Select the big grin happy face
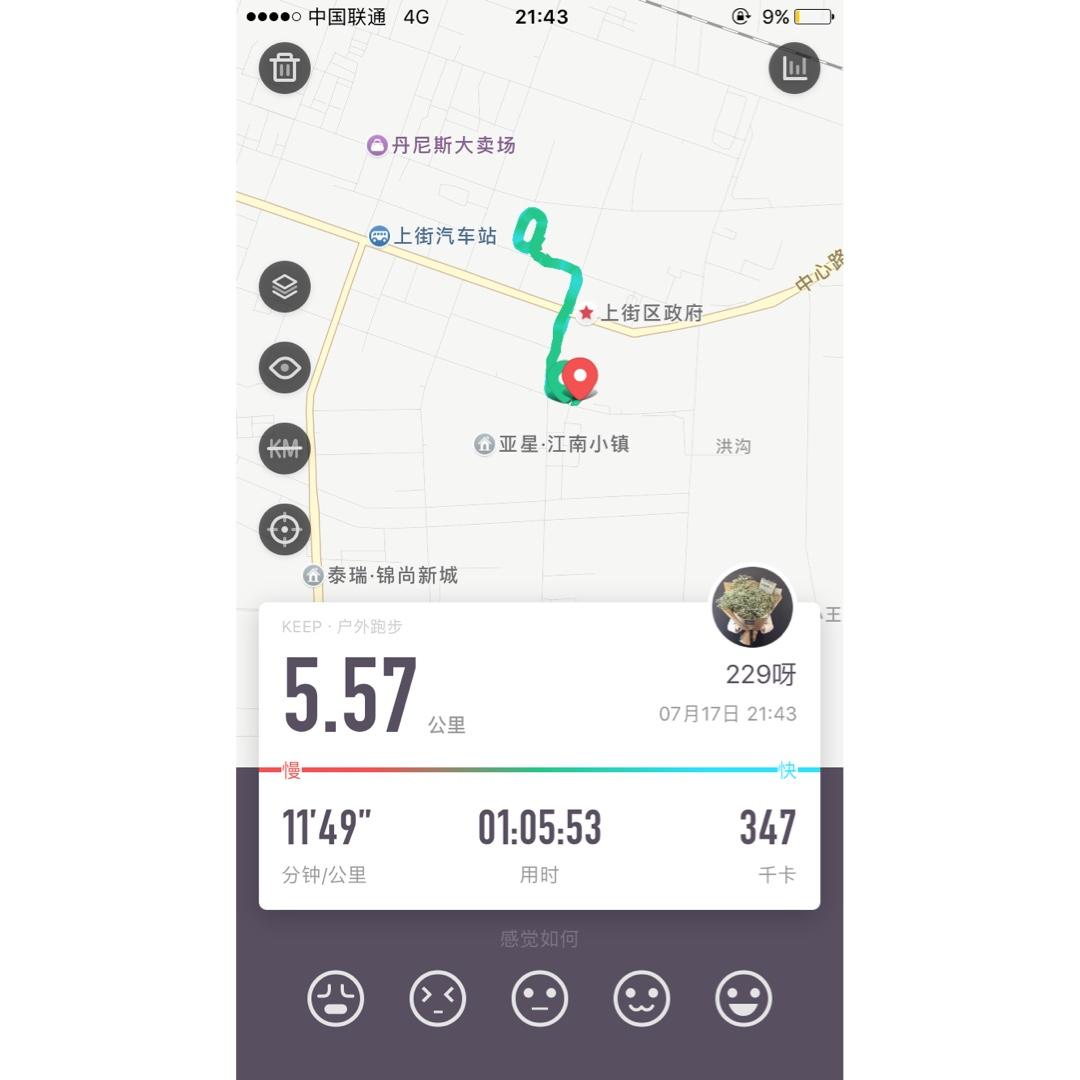This screenshot has width=1080, height=1080. click(743, 999)
